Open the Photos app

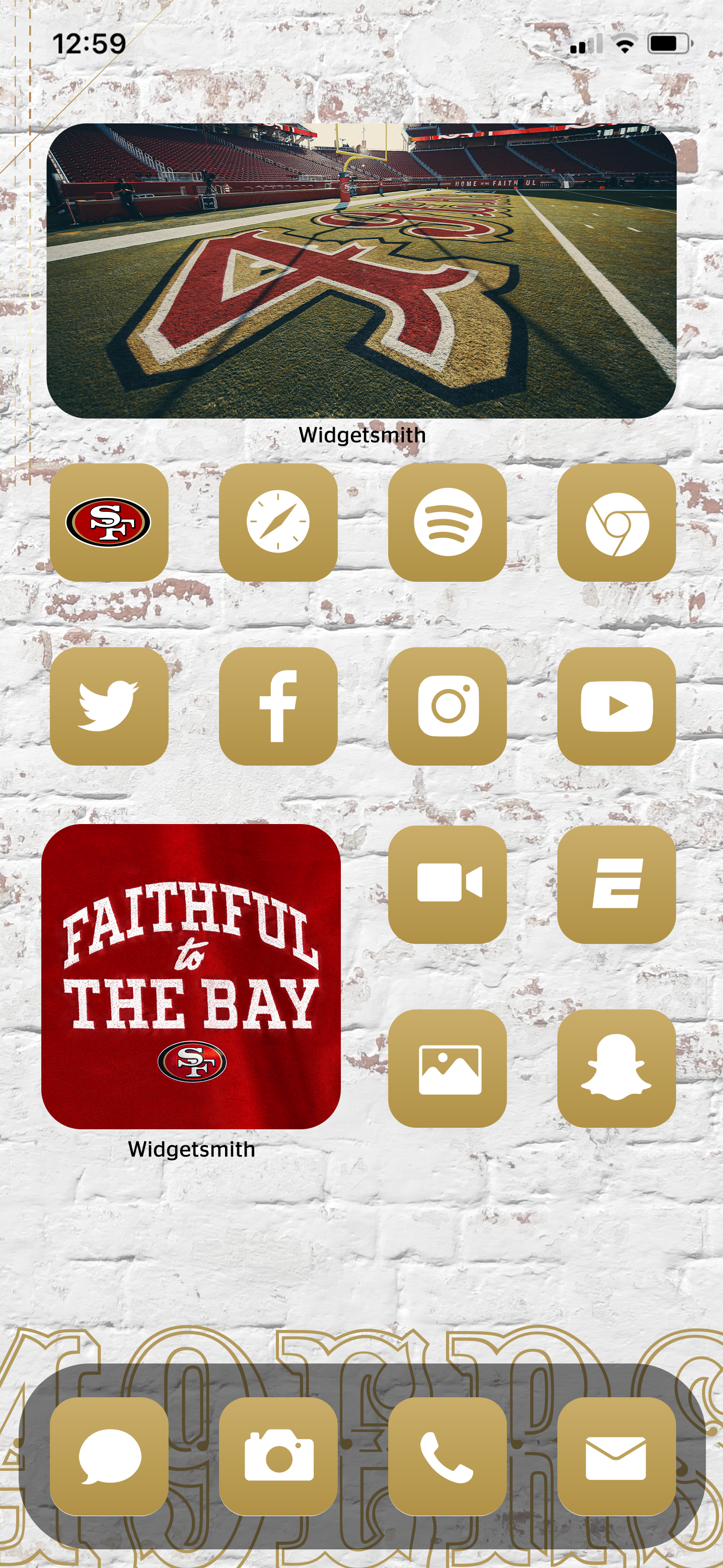pos(447,1068)
